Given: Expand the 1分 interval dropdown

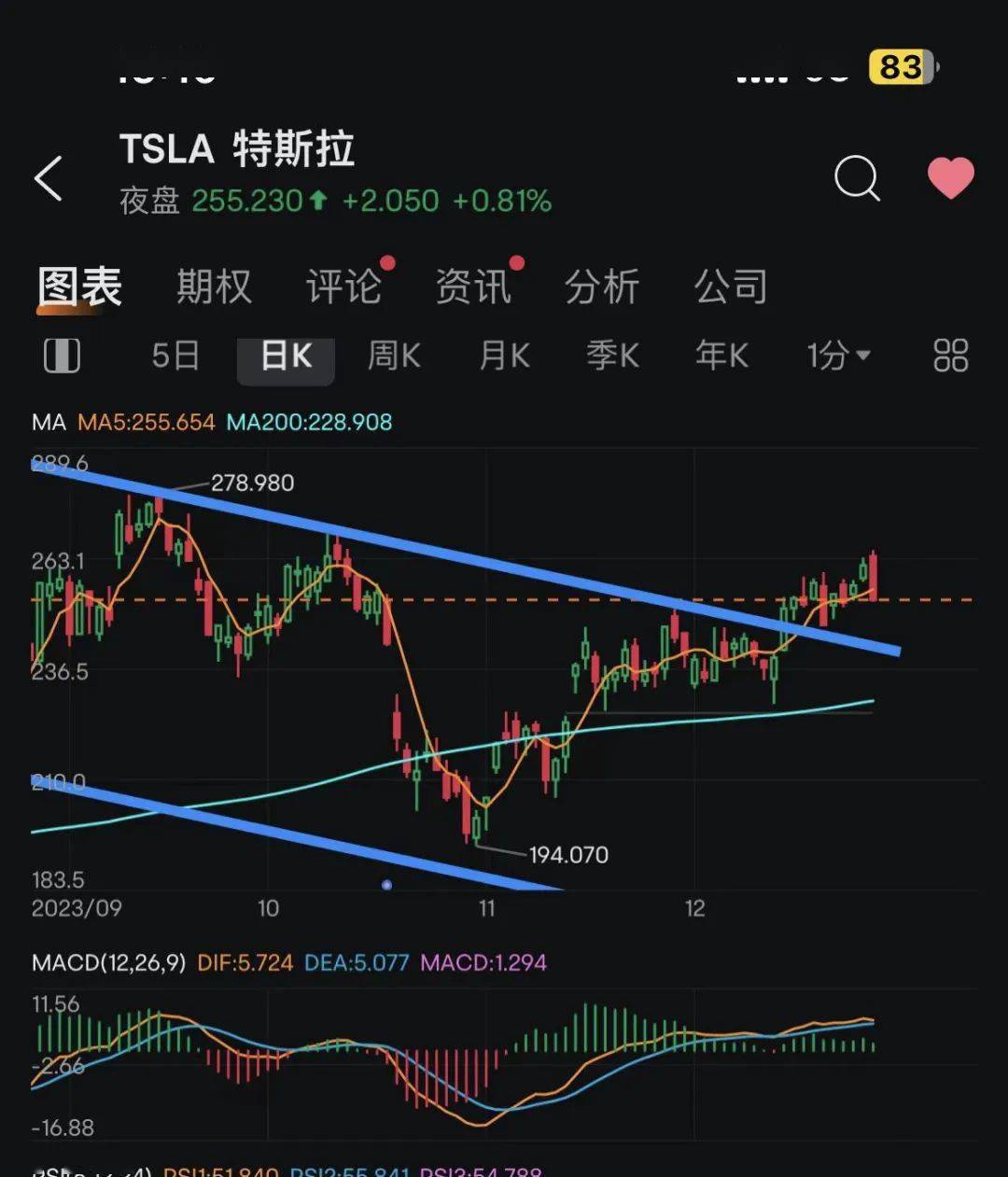Looking at the screenshot, I should (837, 356).
